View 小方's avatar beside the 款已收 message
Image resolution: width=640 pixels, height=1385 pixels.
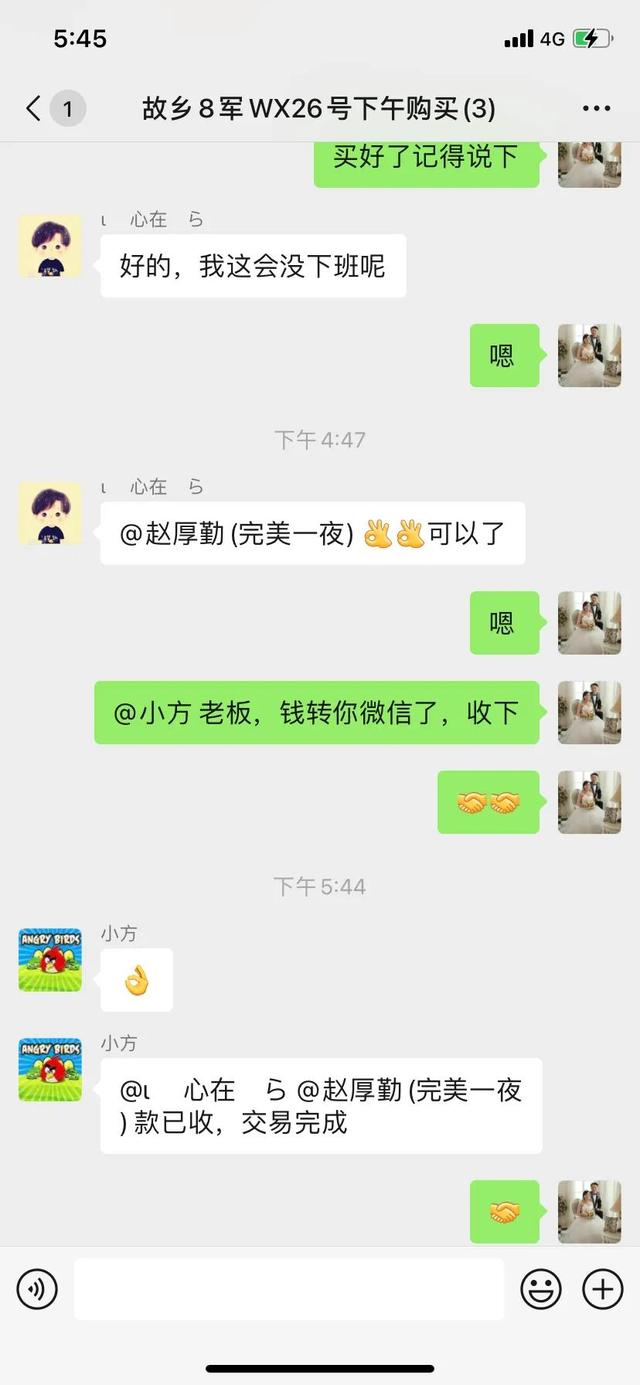50,1069
